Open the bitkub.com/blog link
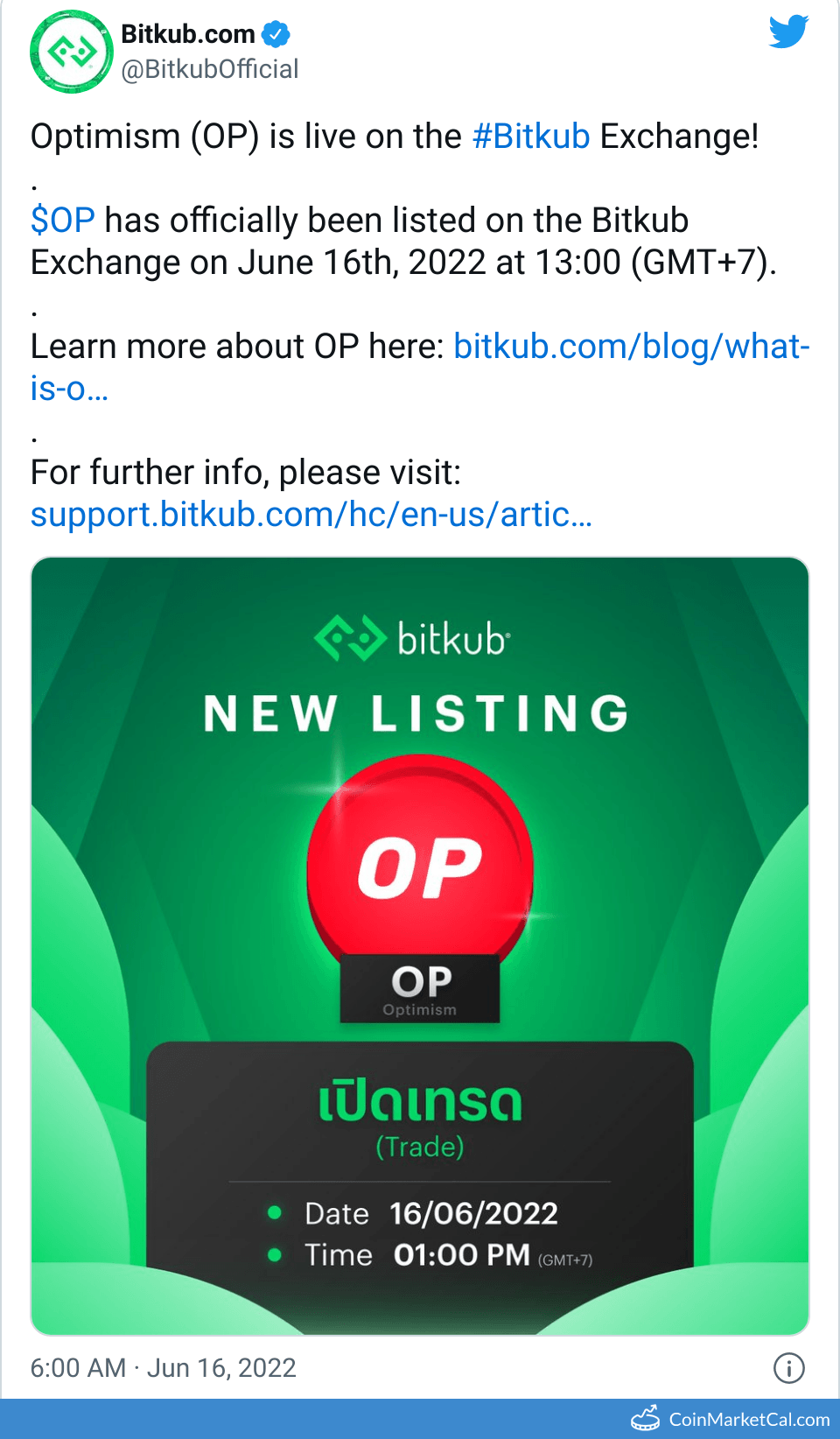Viewport: 840px width, 1439px height. coord(630,347)
